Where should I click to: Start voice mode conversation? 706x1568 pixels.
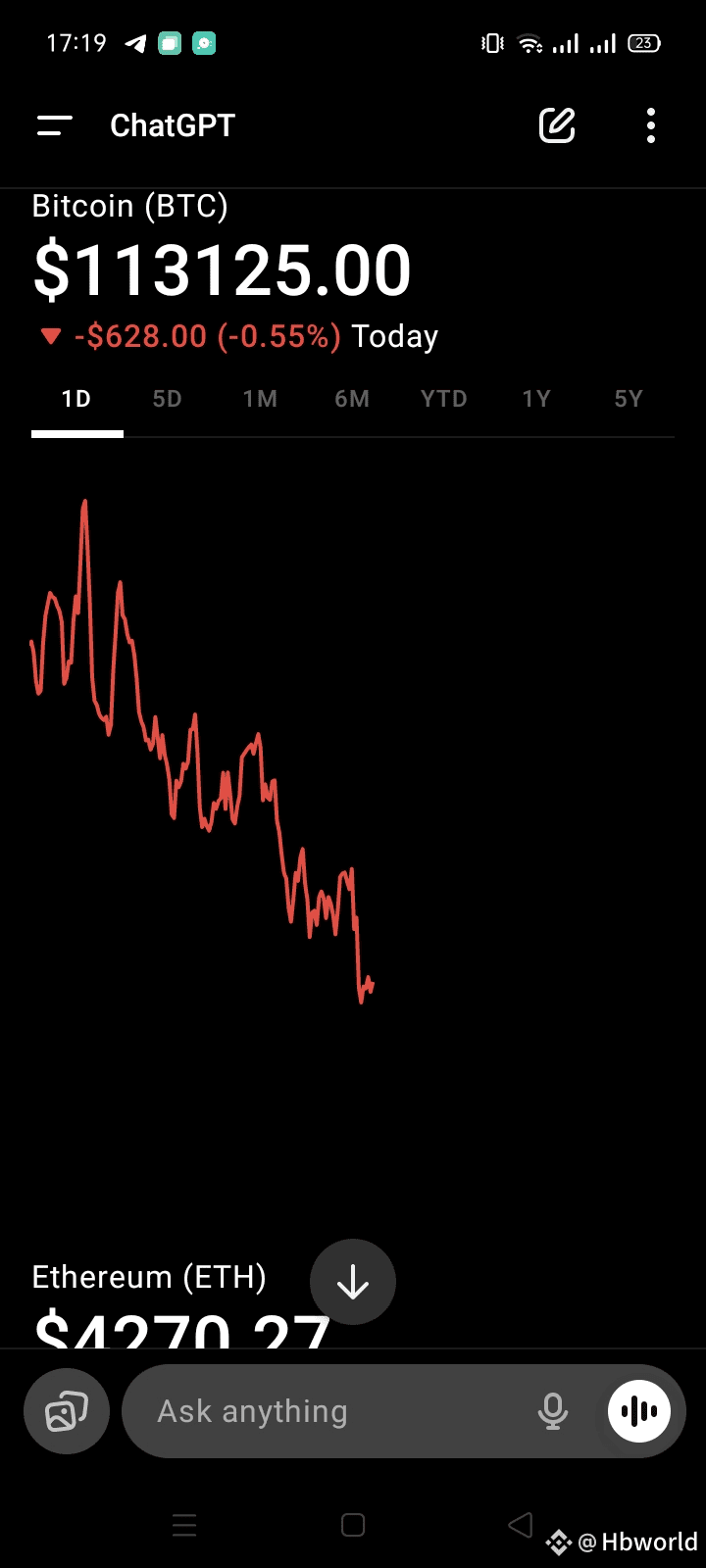tap(639, 1411)
